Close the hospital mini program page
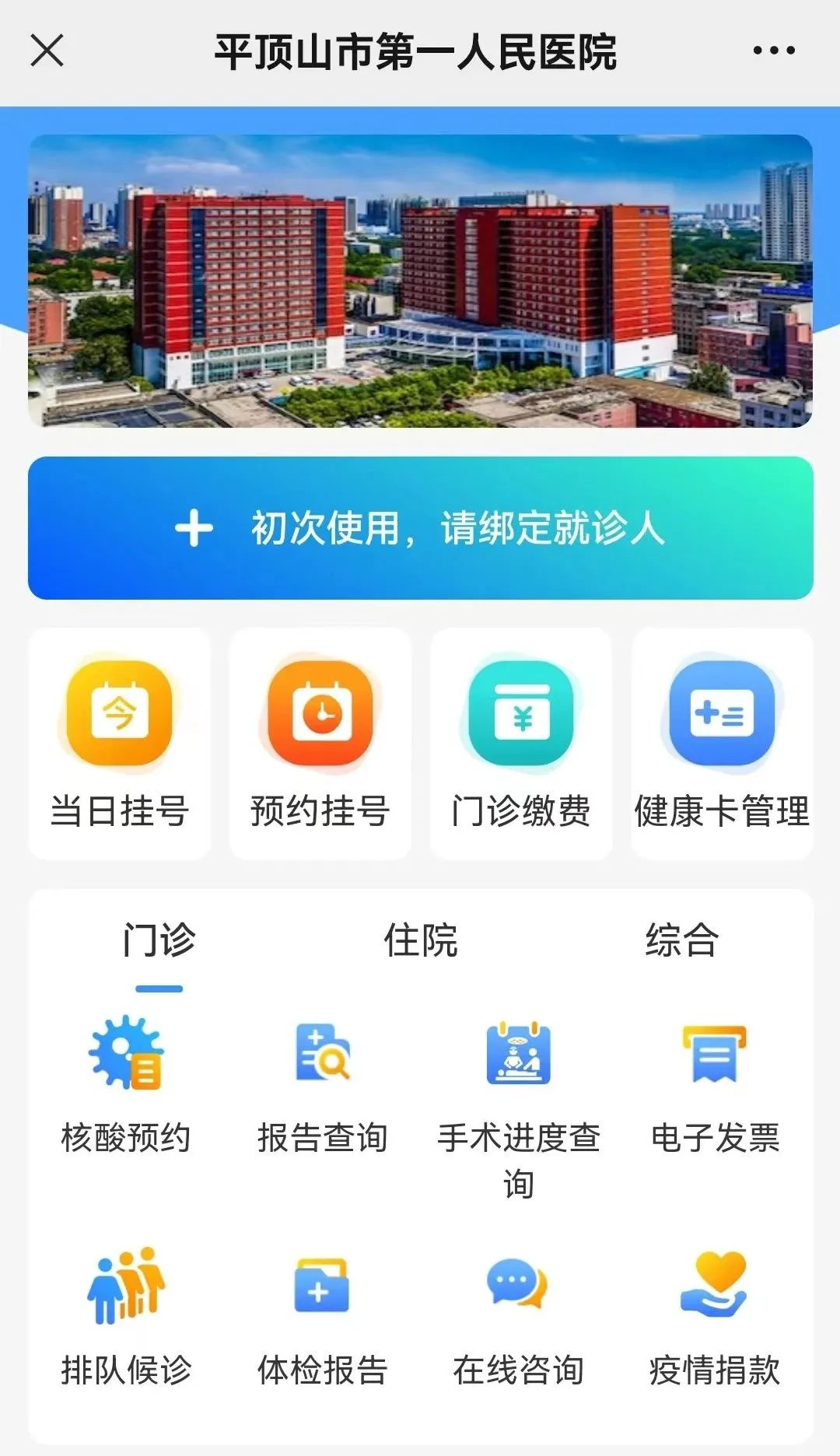 pyautogui.click(x=47, y=51)
